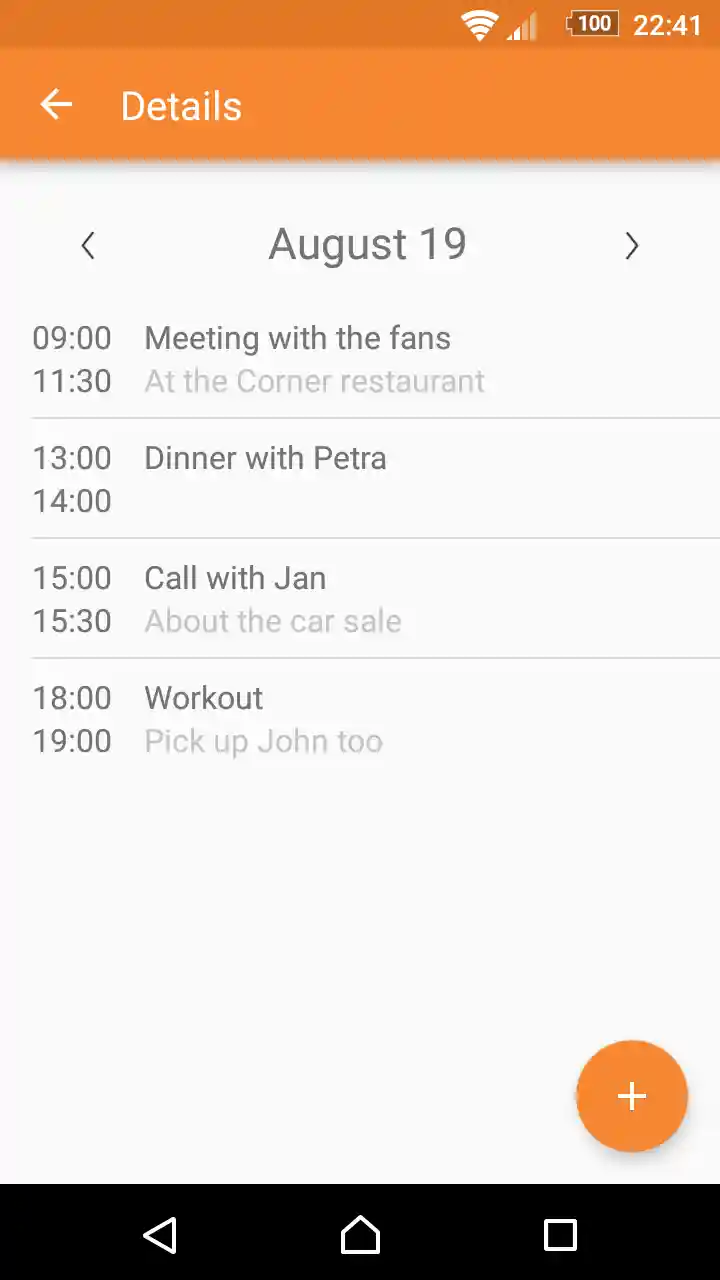Tap the note At the Corner restaurant
Viewport: 720px width, 1280px height.
point(314,381)
